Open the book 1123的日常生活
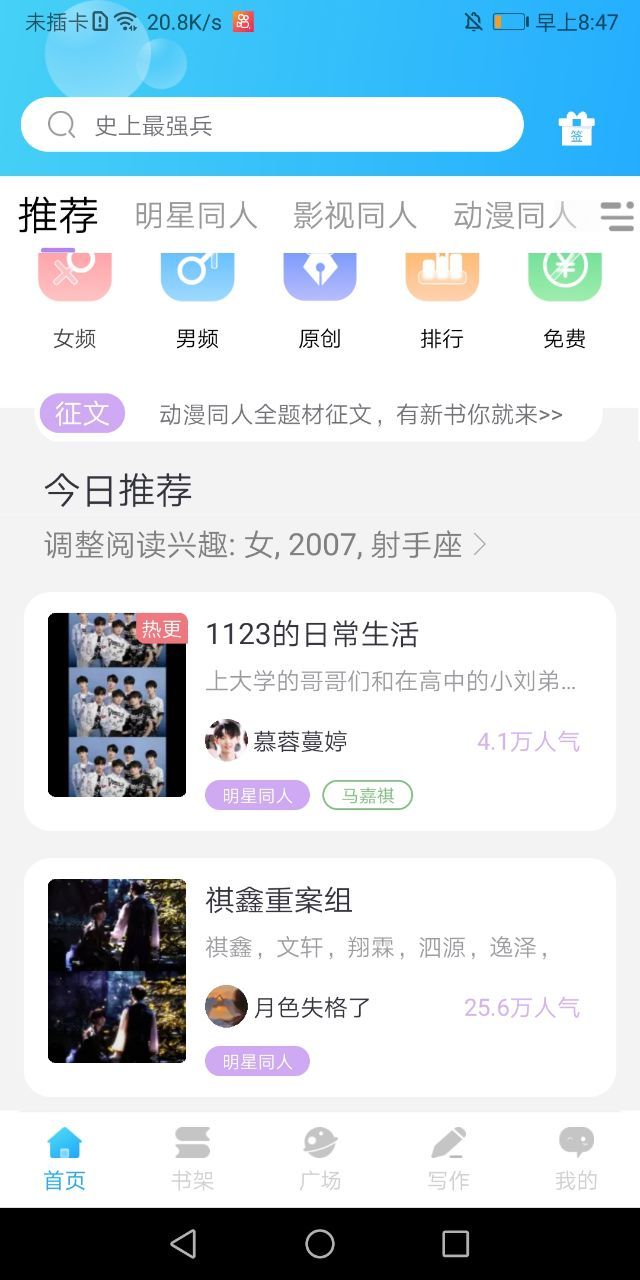The height and width of the screenshot is (1280, 640). coord(320,711)
